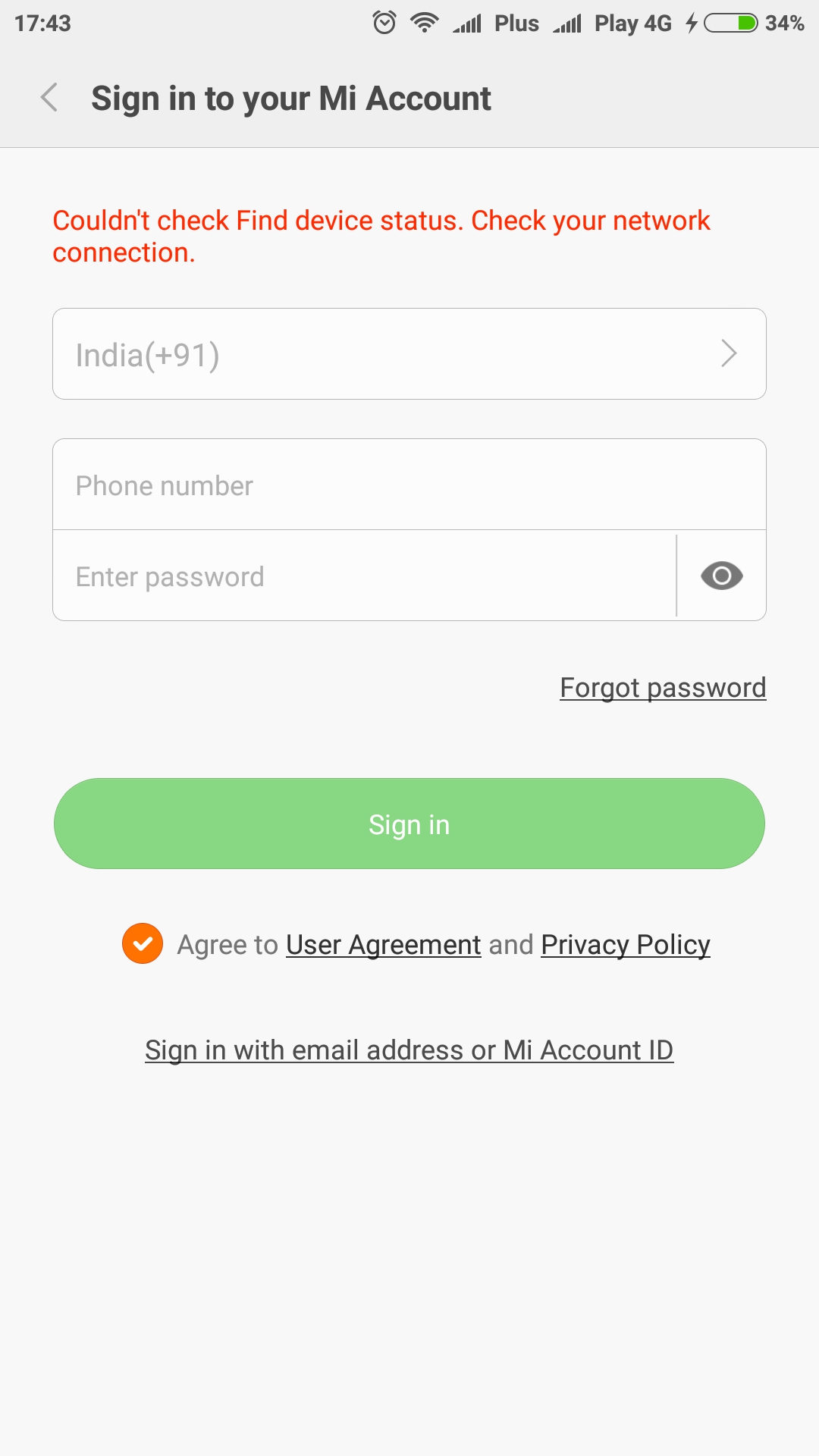View the Privacy Policy
Screen dimensions: 819x1456
tap(625, 945)
